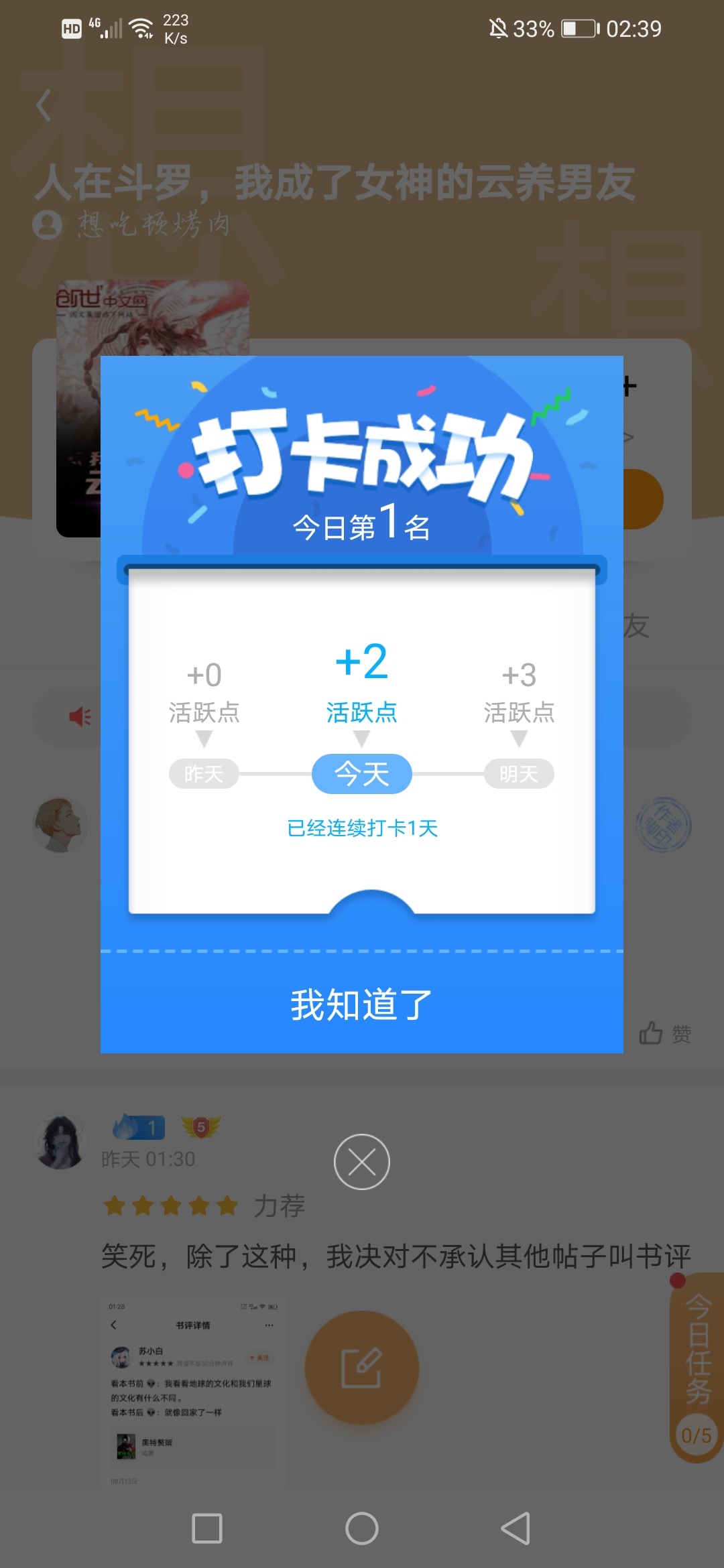Close the check-in success popup
This screenshot has height=1568, width=724.
click(362, 1162)
